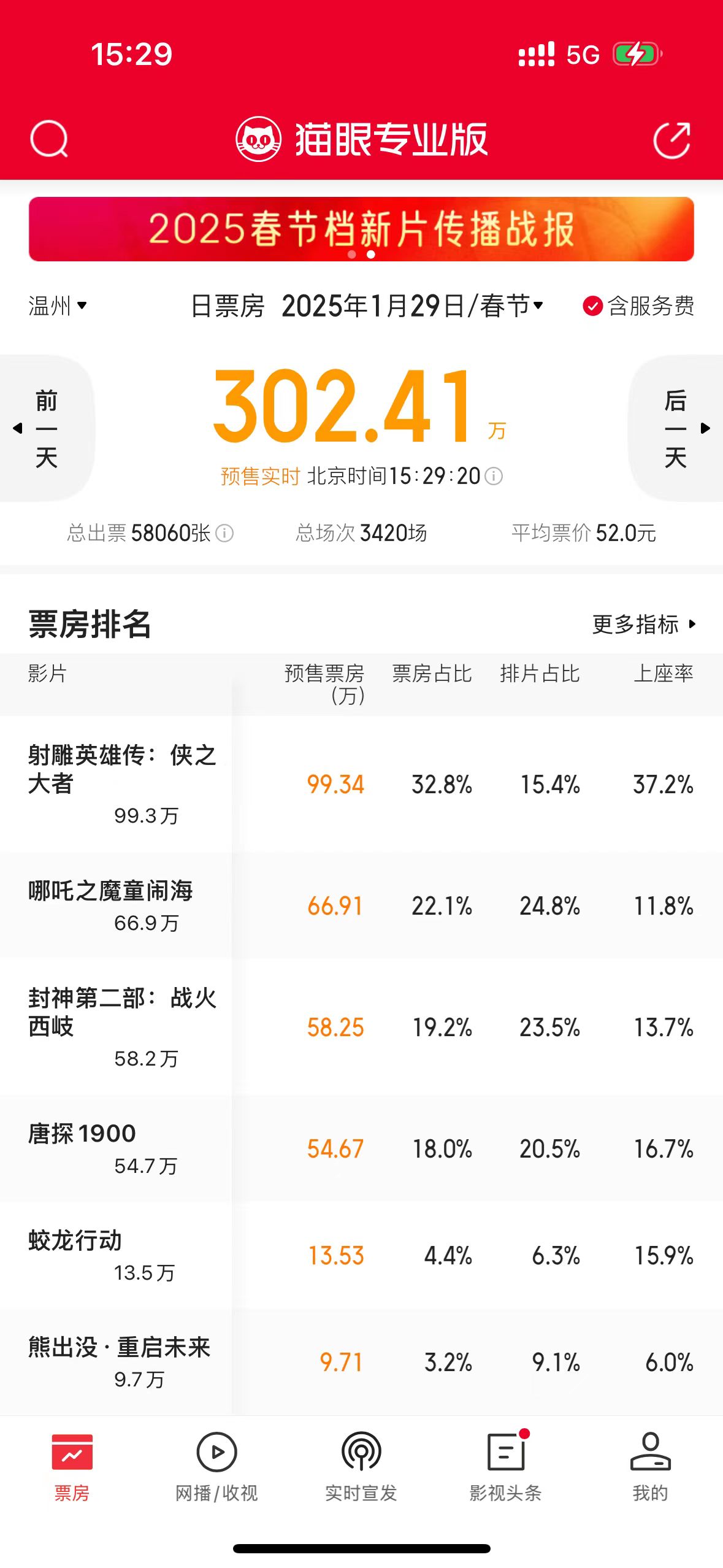Image resolution: width=723 pixels, height=1568 pixels.
Task: Open 熊出没·重启未来 row
Action: point(361,1362)
